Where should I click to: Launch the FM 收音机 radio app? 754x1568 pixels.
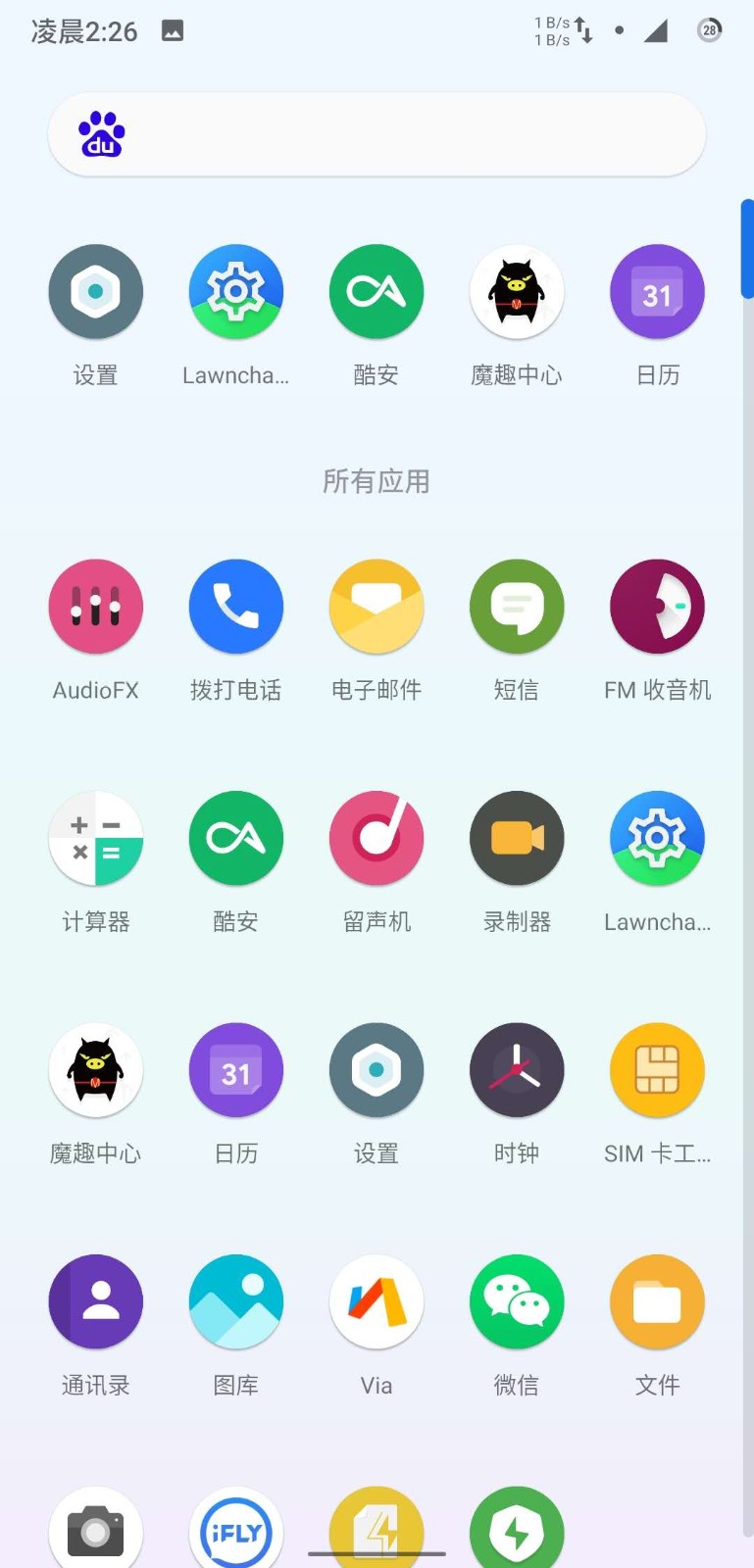pyautogui.click(x=657, y=607)
